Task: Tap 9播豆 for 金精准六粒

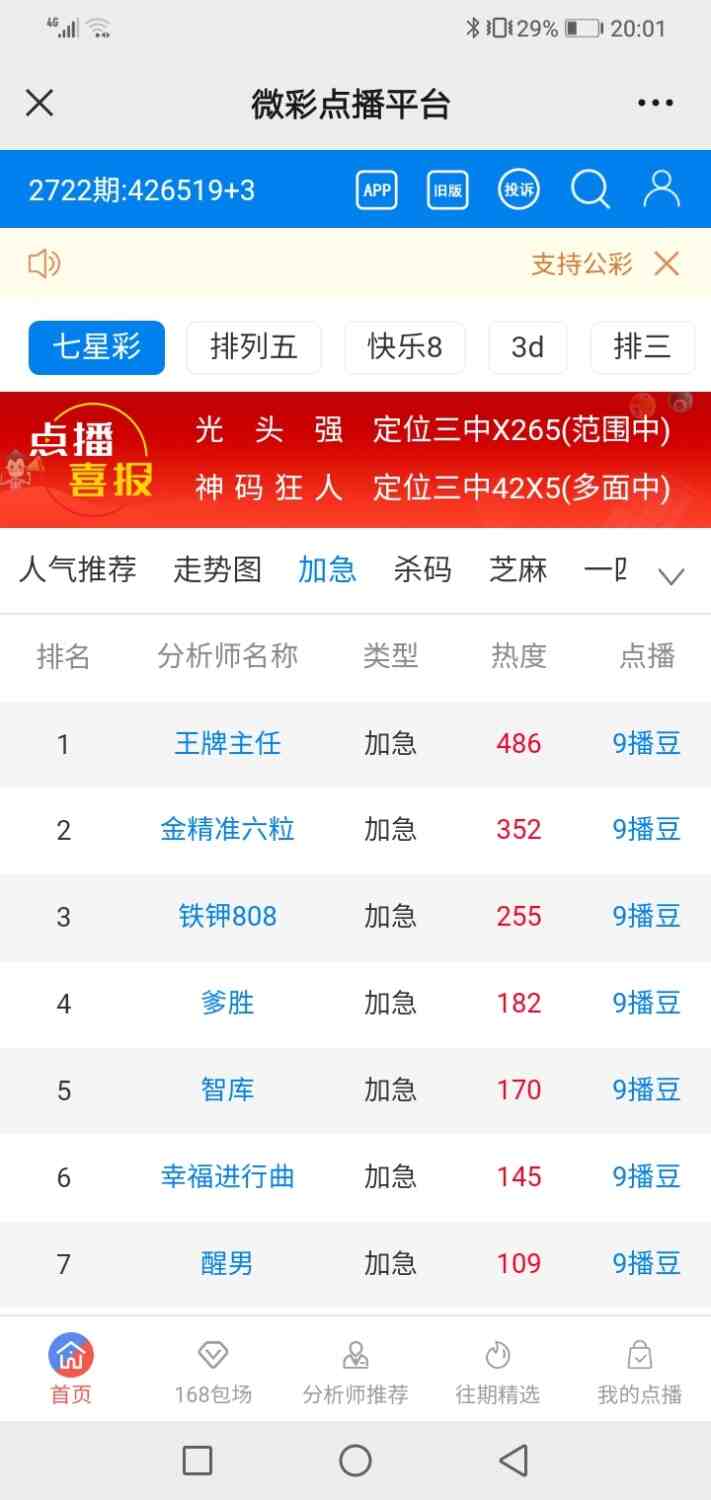Action: click(x=646, y=829)
